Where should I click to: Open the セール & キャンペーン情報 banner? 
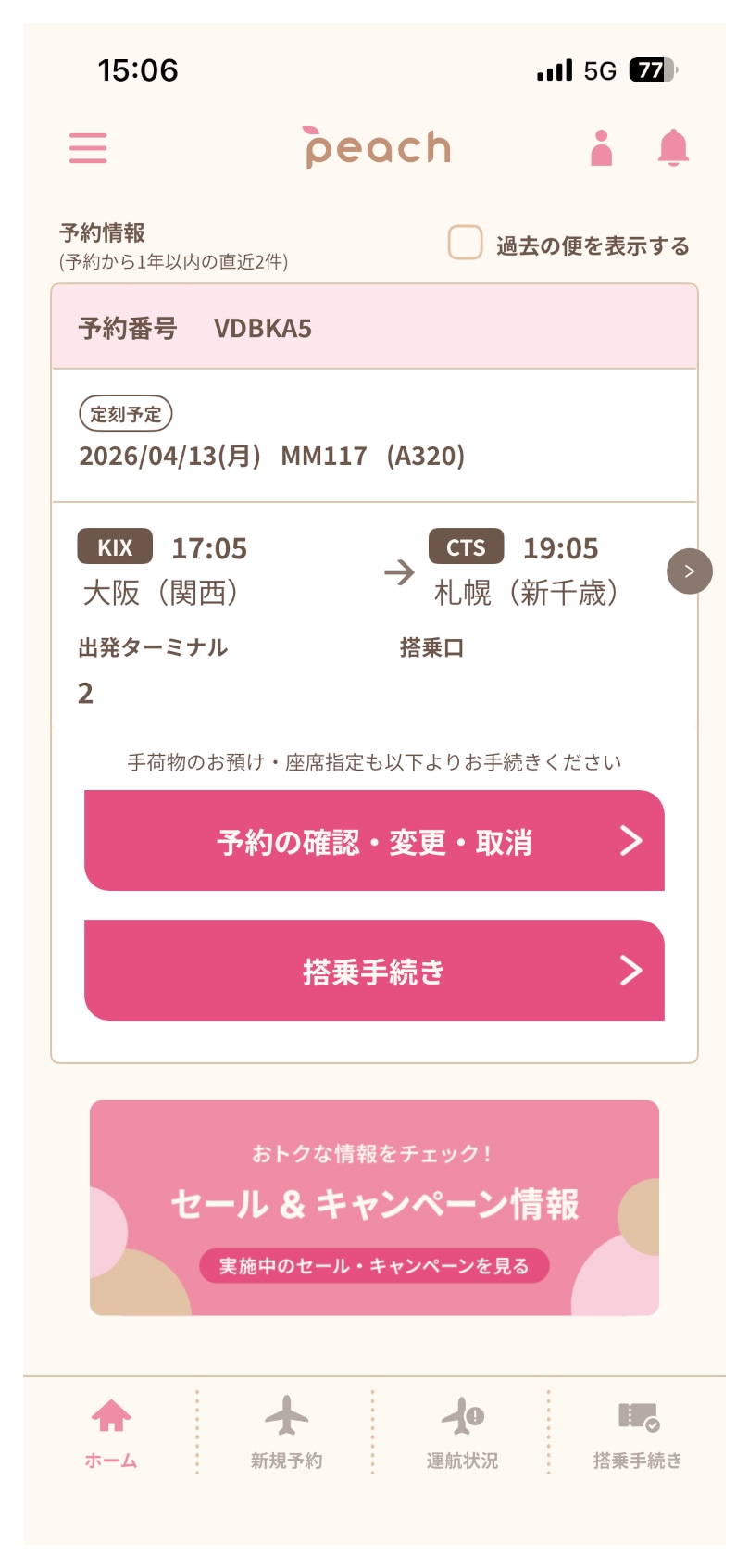(x=374, y=1208)
